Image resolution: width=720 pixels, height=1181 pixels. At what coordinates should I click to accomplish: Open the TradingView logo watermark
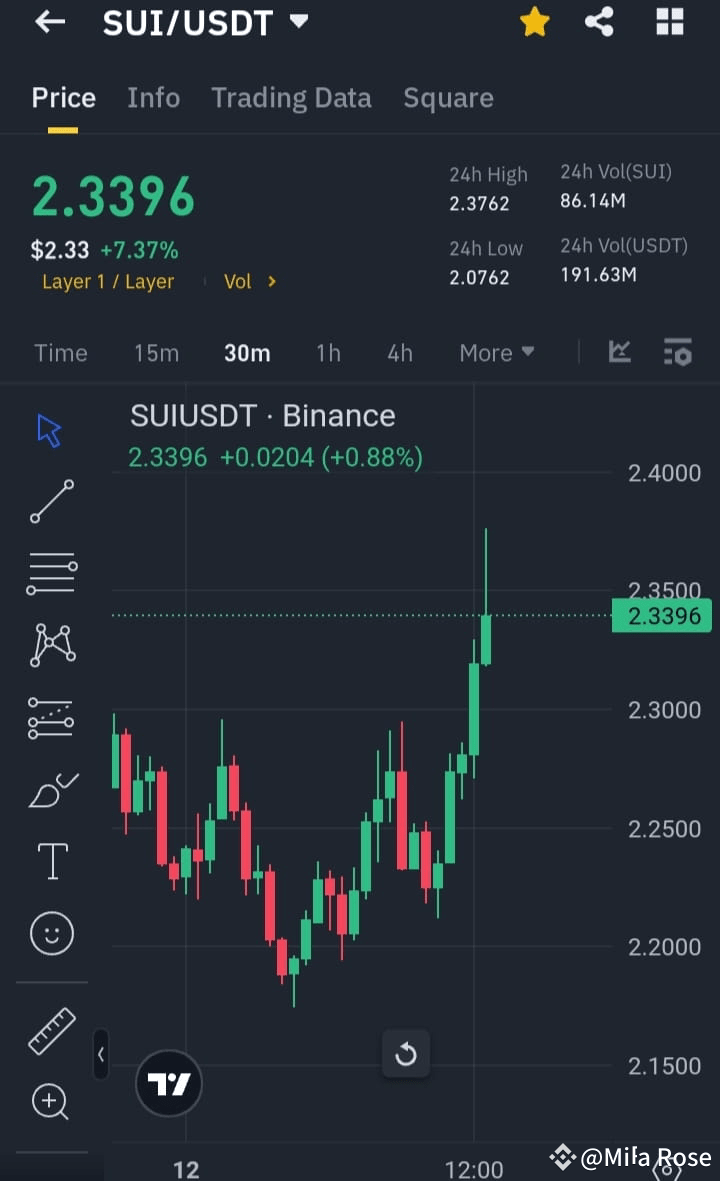[x=169, y=1083]
